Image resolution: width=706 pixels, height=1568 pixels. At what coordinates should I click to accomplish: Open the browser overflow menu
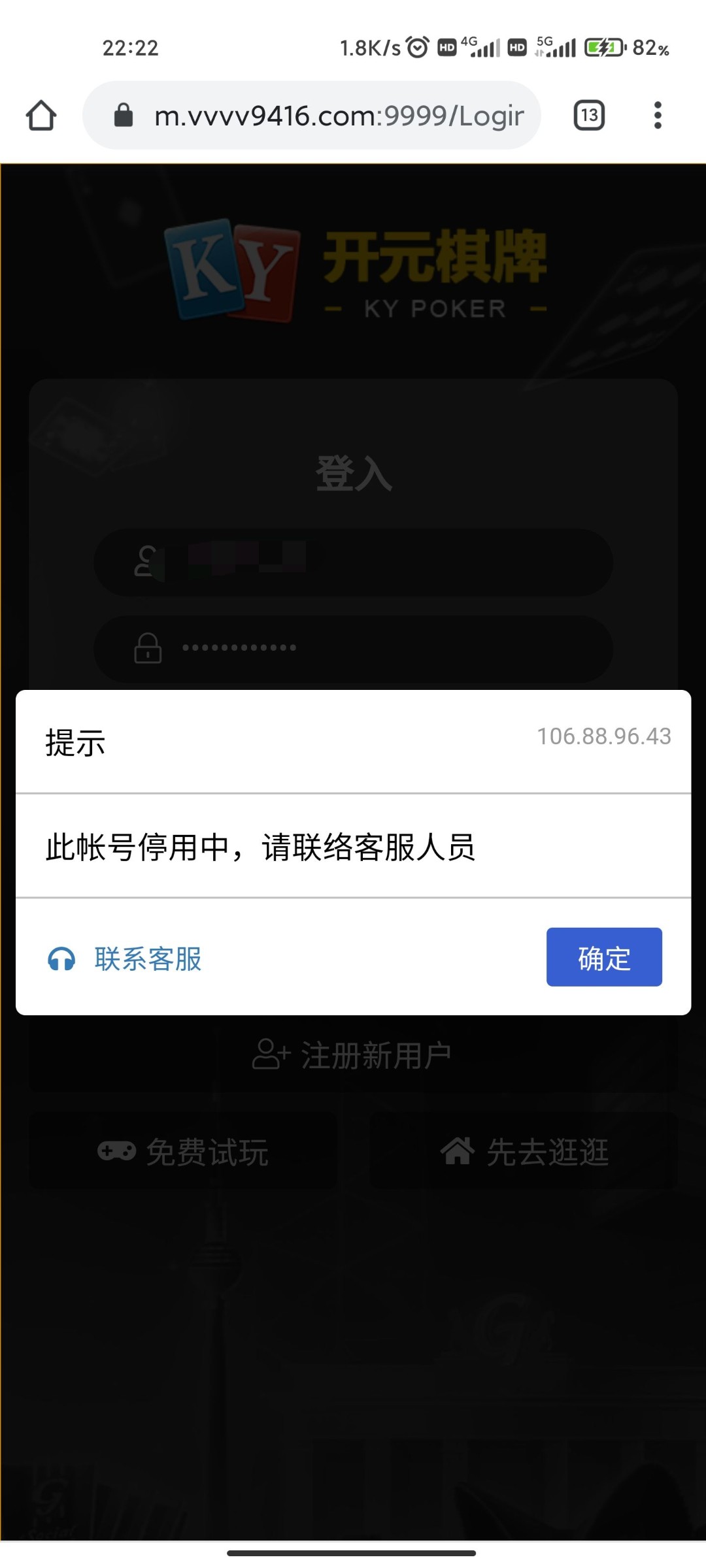point(658,116)
